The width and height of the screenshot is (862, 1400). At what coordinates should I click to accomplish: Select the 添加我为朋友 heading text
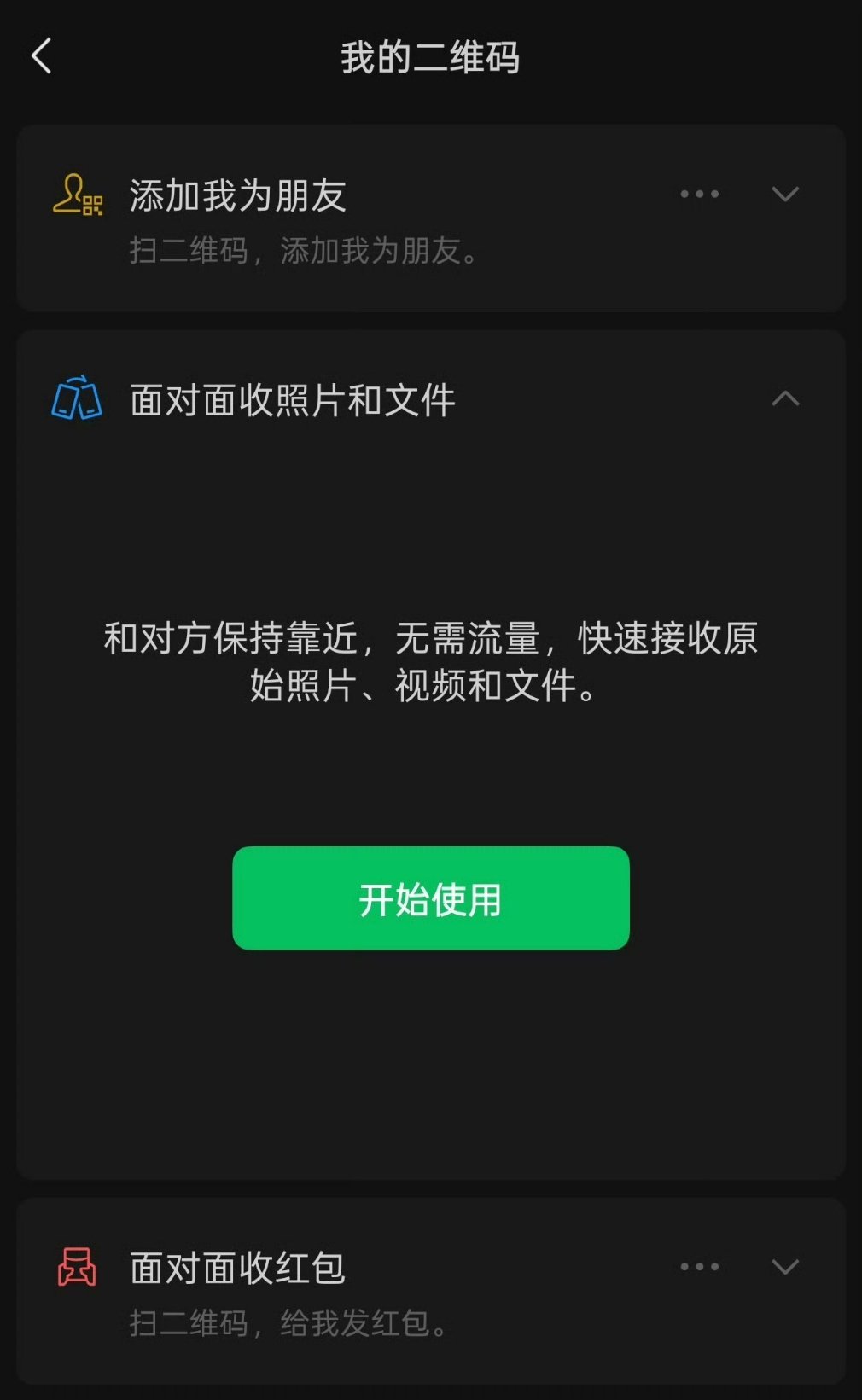tap(239, 195)
